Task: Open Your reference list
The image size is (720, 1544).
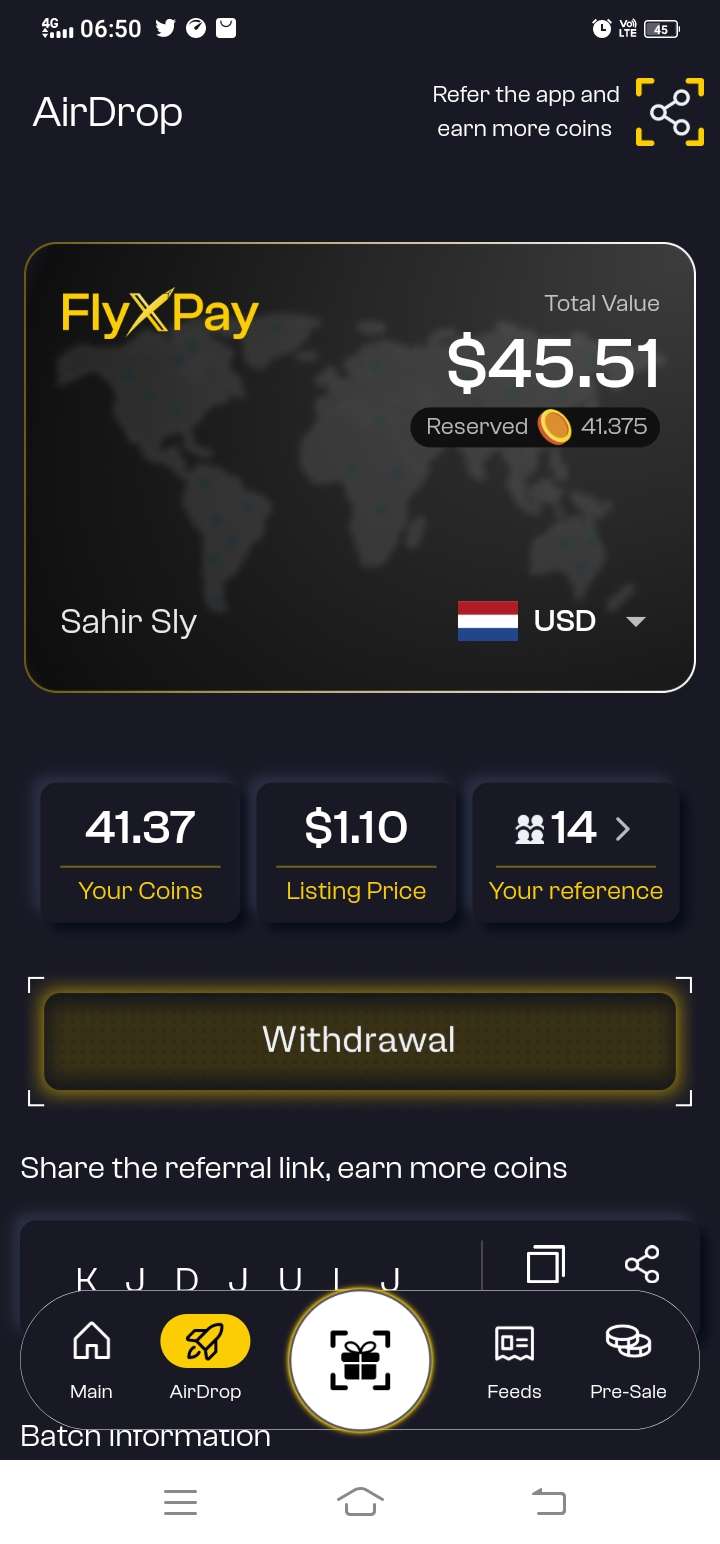Action: 576,851
